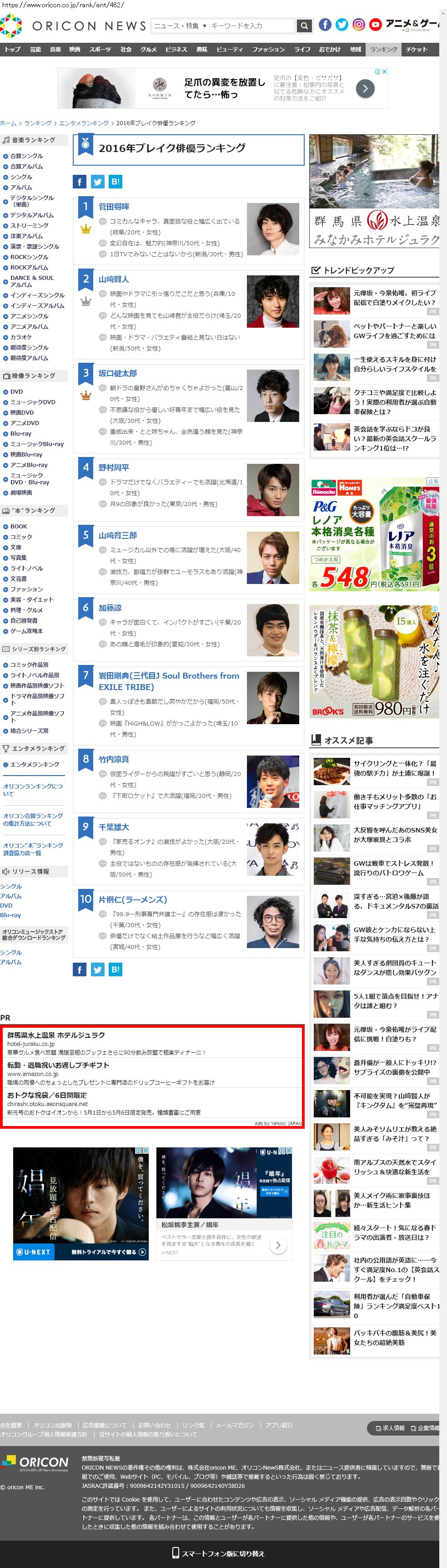Select 菅田将暉 ranked first
The image size is (447, 1568).
tap(114, 207)
